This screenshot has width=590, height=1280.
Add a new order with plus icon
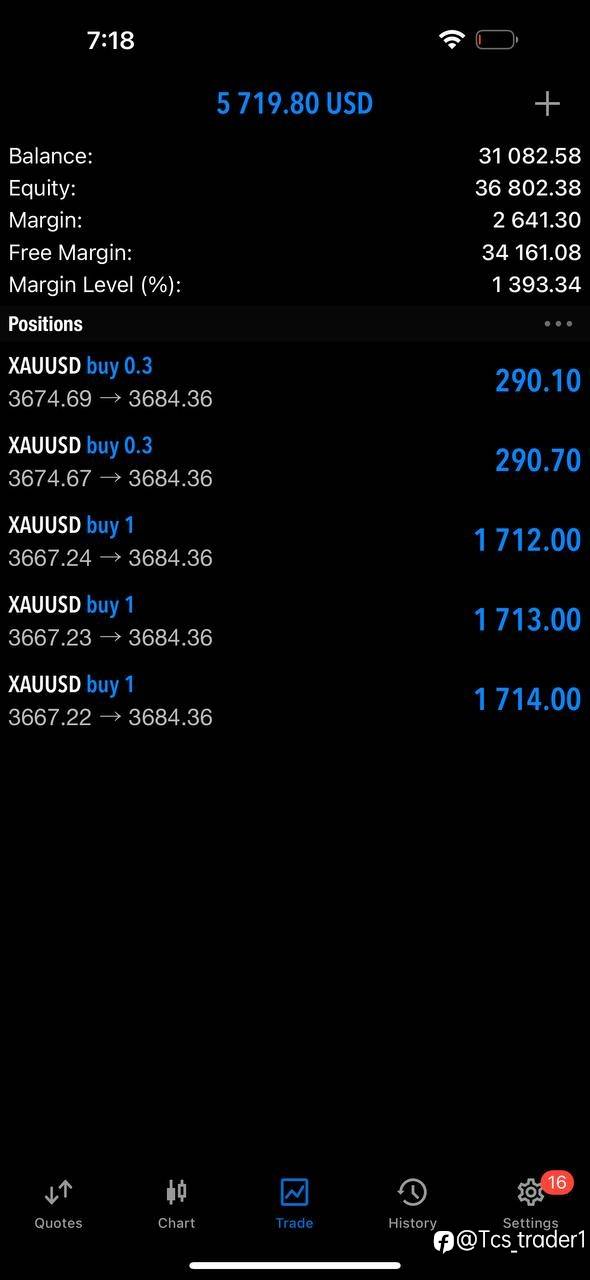coord(547,104)
